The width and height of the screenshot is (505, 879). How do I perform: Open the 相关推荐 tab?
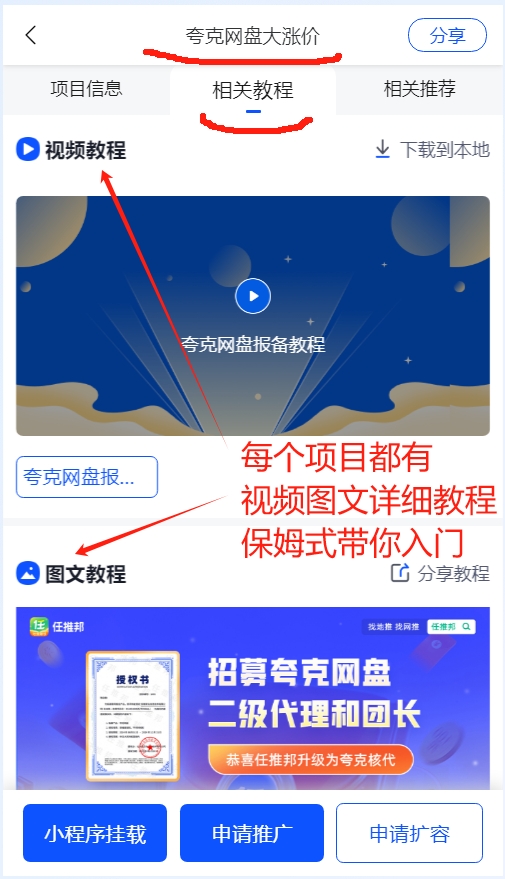420,89
